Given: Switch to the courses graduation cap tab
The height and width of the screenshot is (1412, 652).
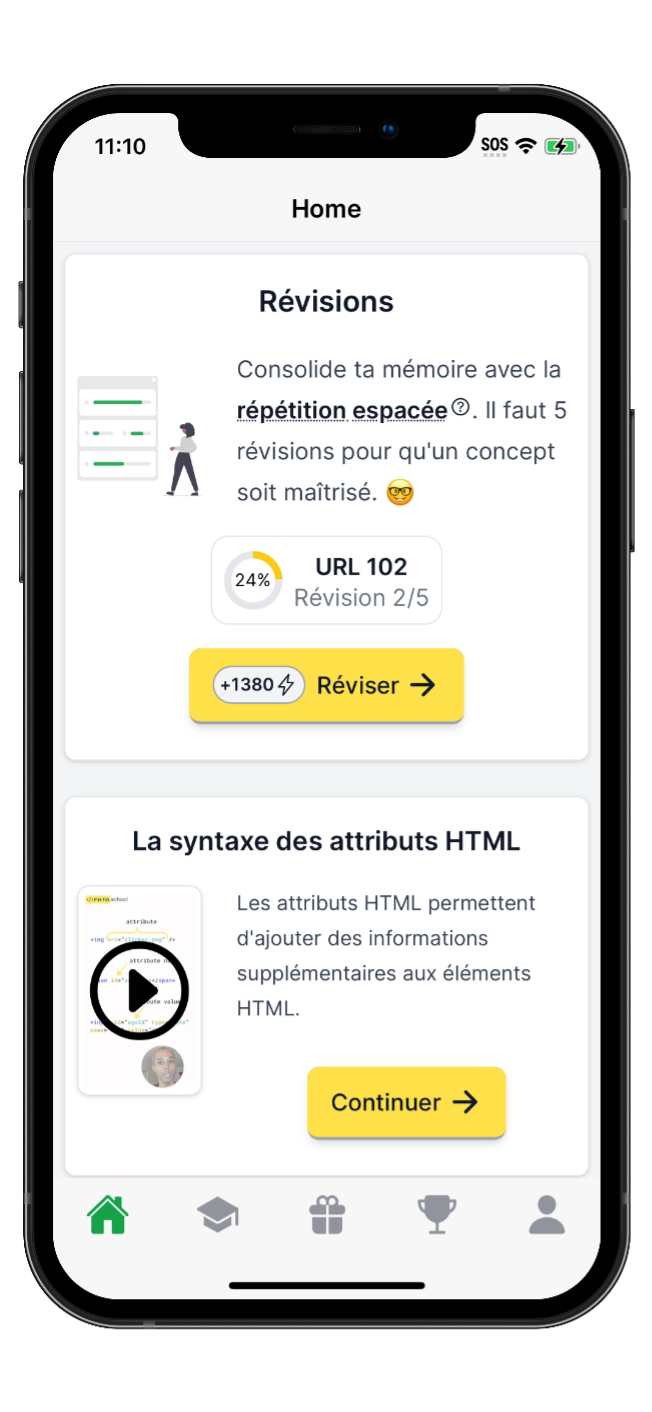Looking at the screenshot, I should point(218,1215).
